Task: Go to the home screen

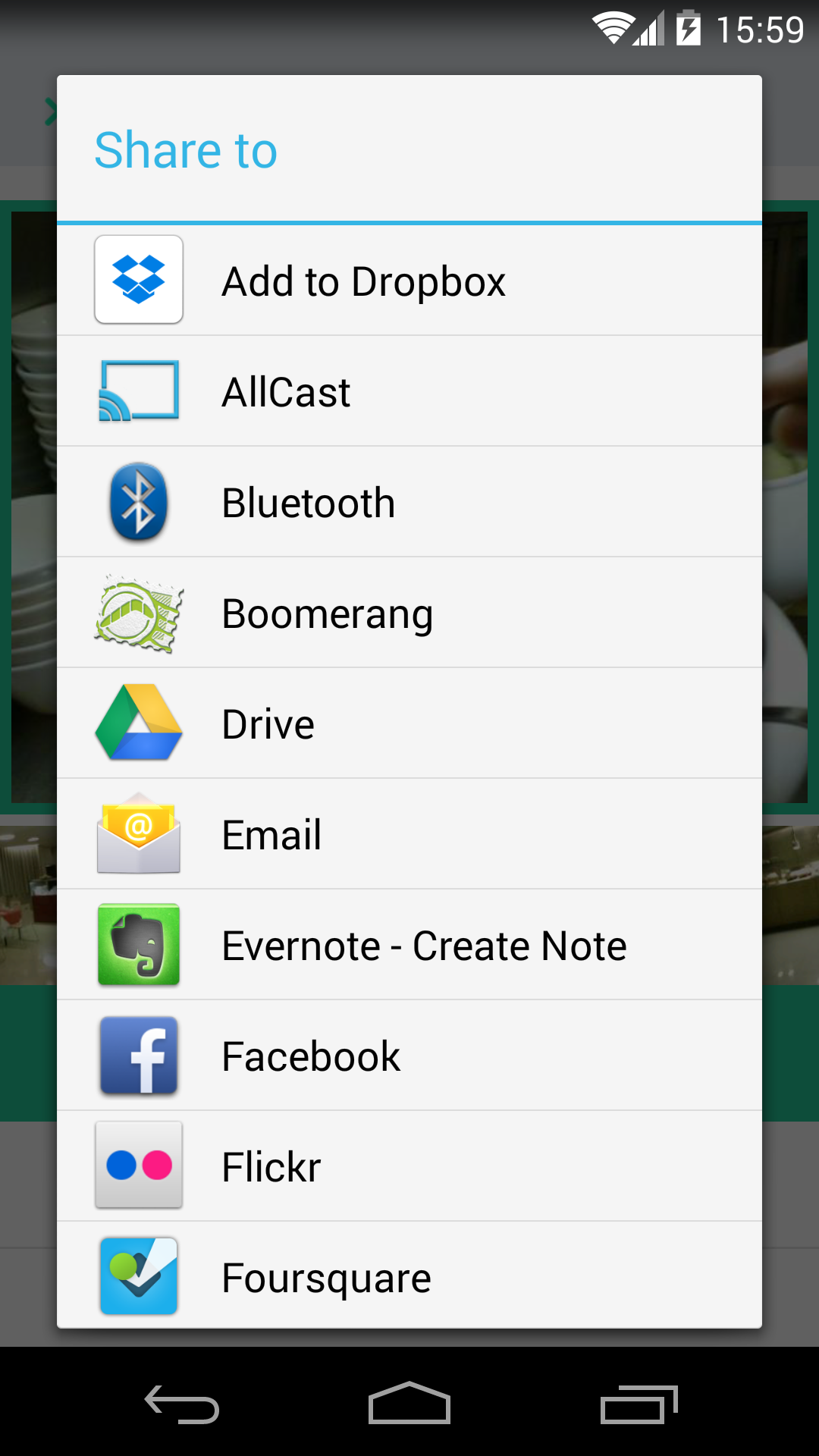Action: (x=409, y=1404)
